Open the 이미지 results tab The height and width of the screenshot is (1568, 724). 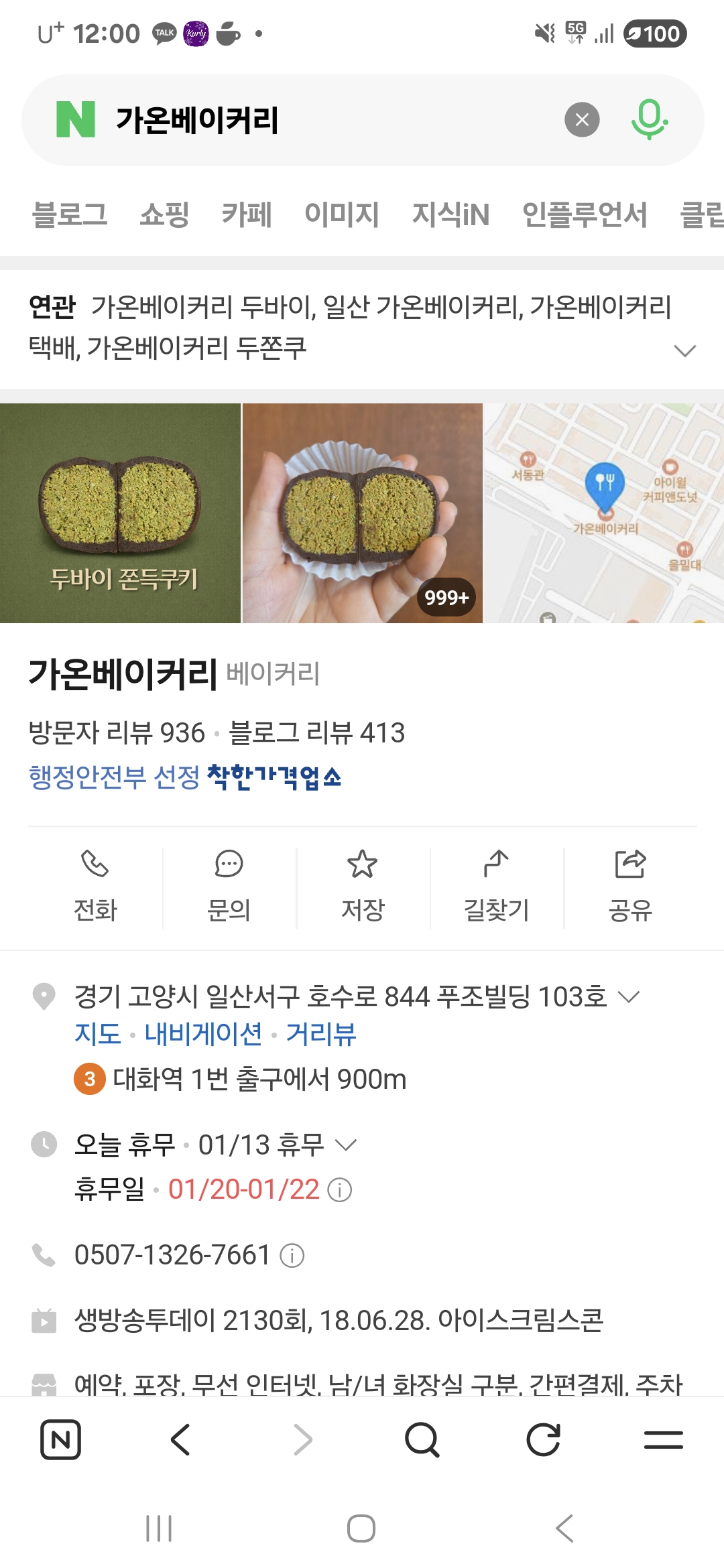341,214
